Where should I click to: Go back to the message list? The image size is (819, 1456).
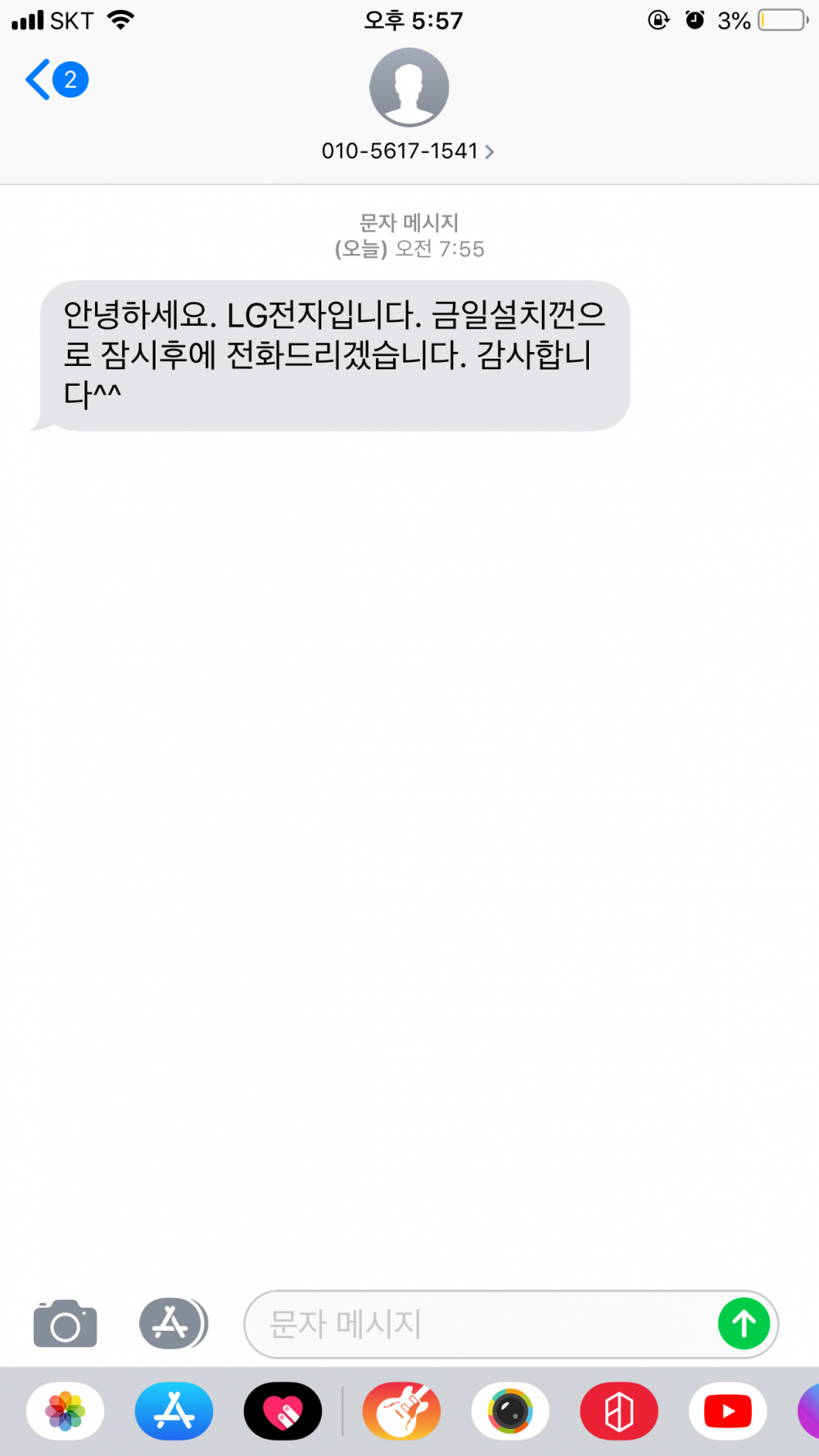57,80
